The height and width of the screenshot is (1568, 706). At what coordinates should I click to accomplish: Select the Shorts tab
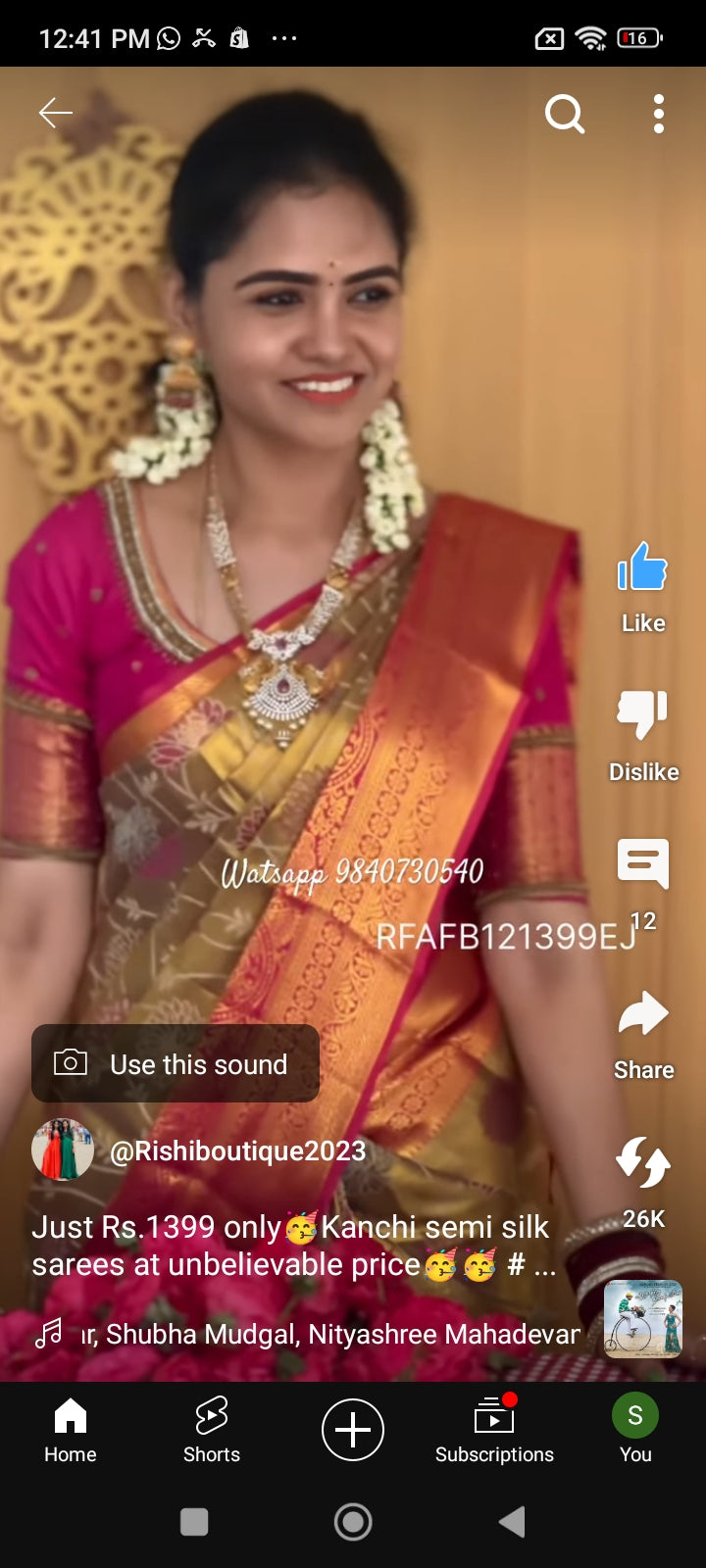tap(211, 1430)
